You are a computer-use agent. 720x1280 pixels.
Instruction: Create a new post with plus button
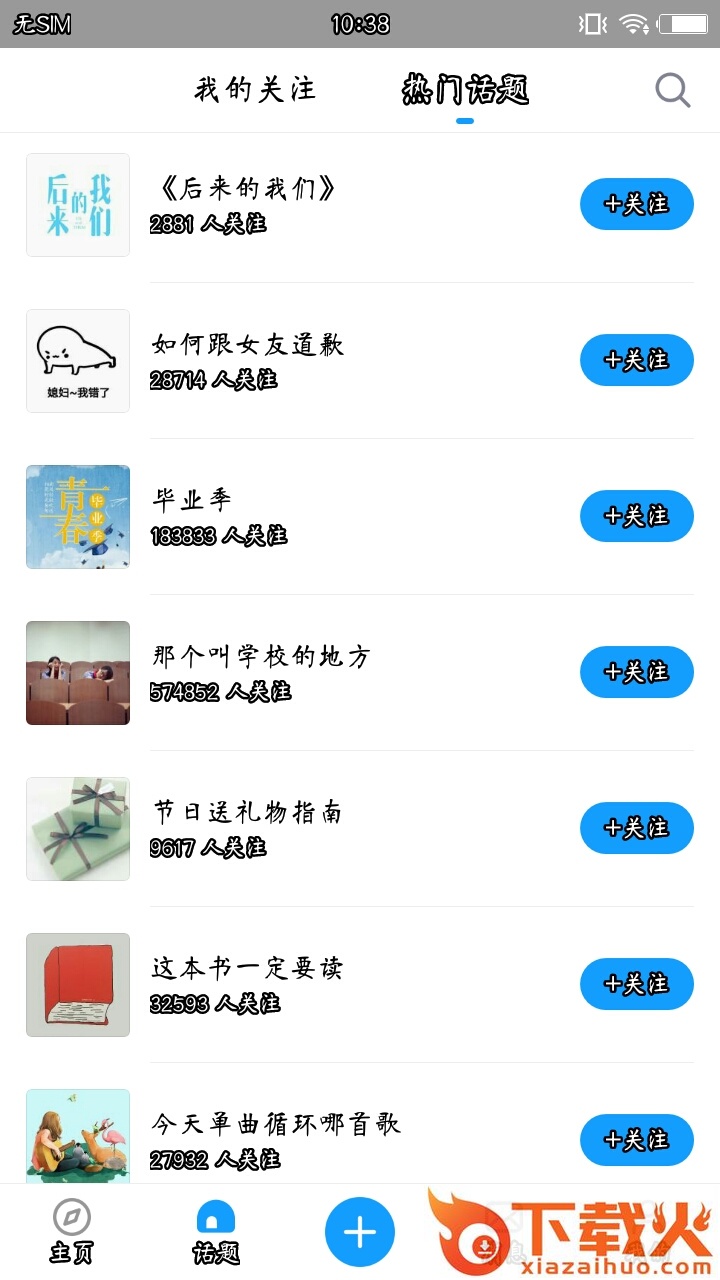point(360,1232)
